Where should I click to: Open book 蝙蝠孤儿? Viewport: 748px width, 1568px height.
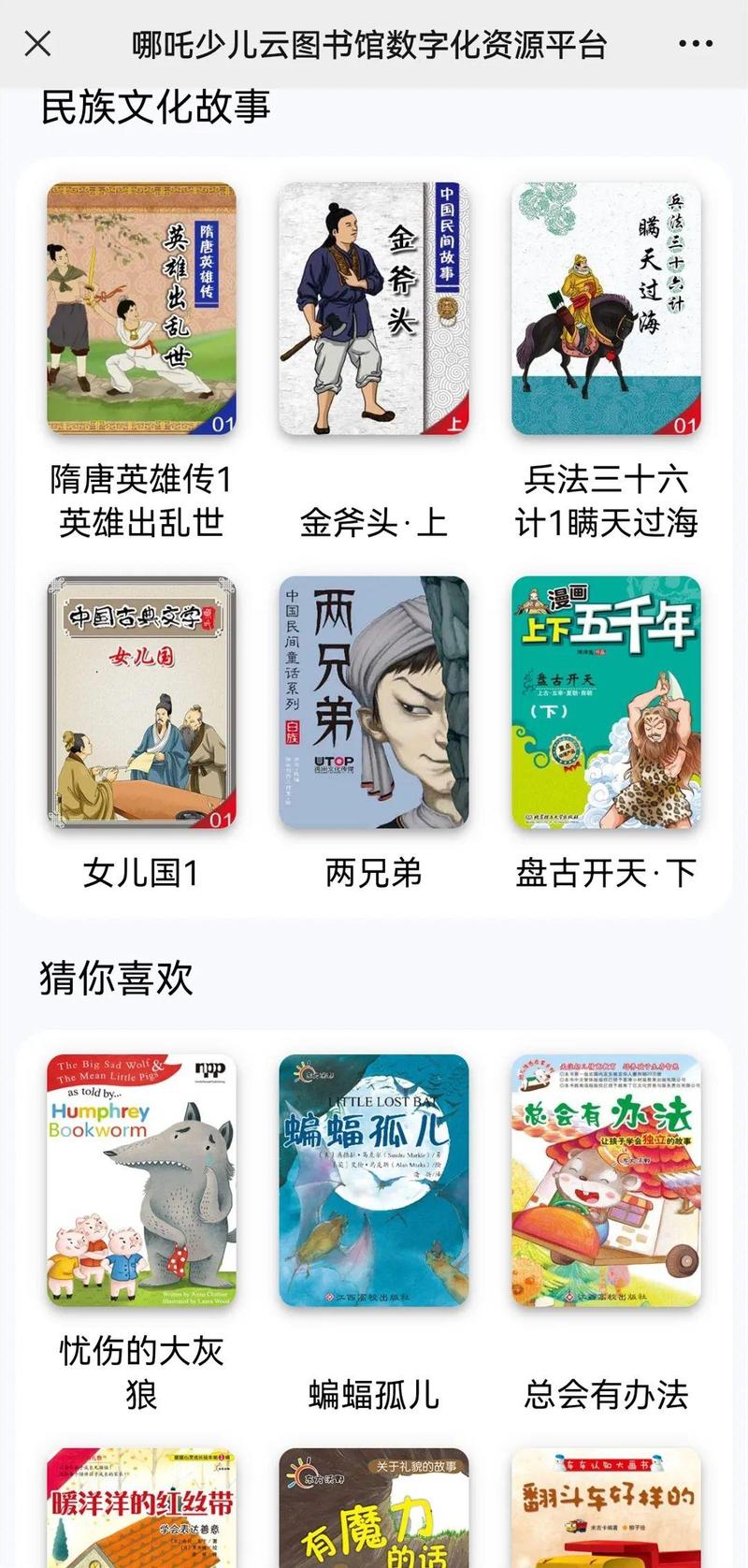[x=374, y=1179]
